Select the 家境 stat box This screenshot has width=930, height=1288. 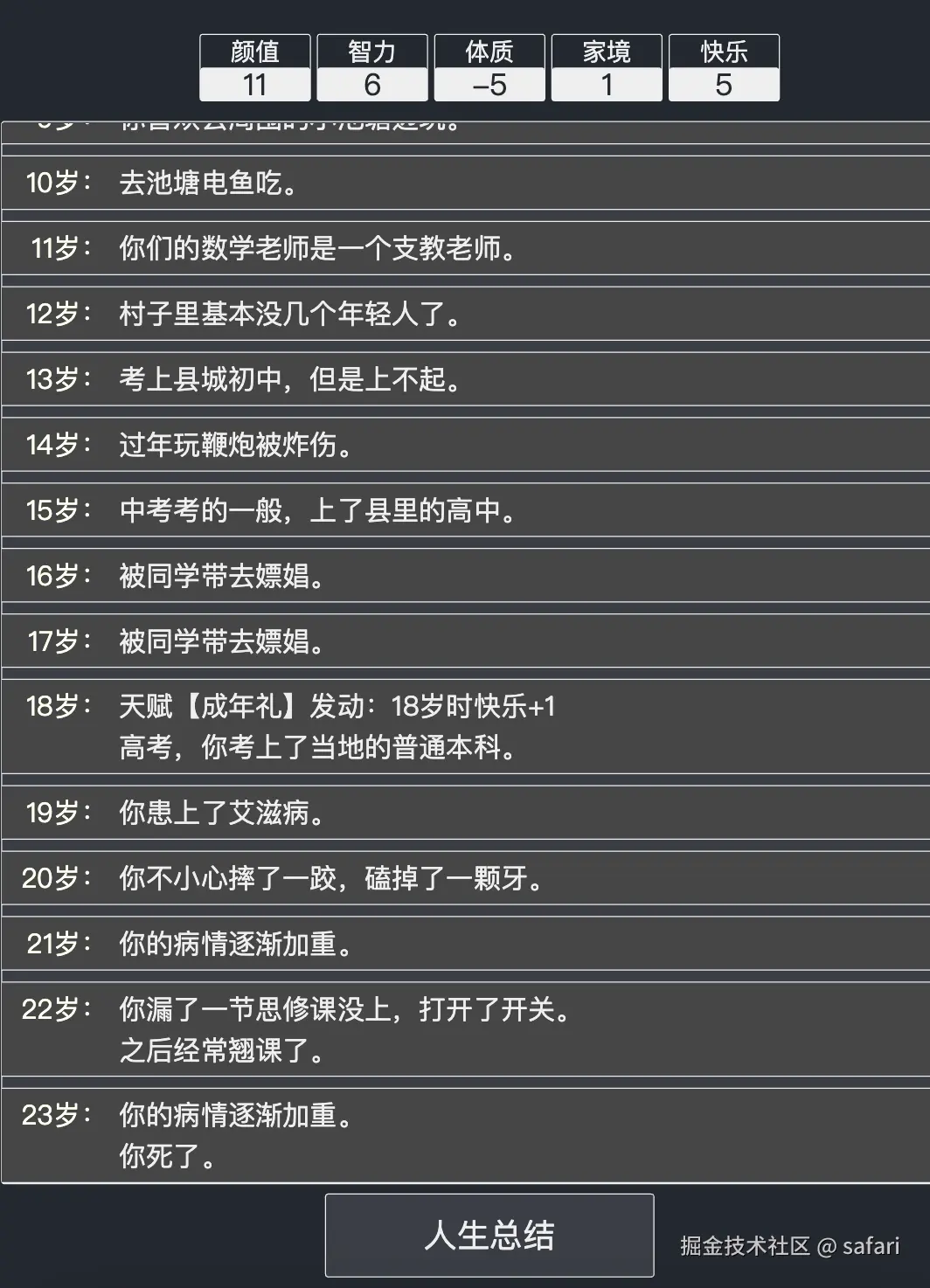pos(606,68)
